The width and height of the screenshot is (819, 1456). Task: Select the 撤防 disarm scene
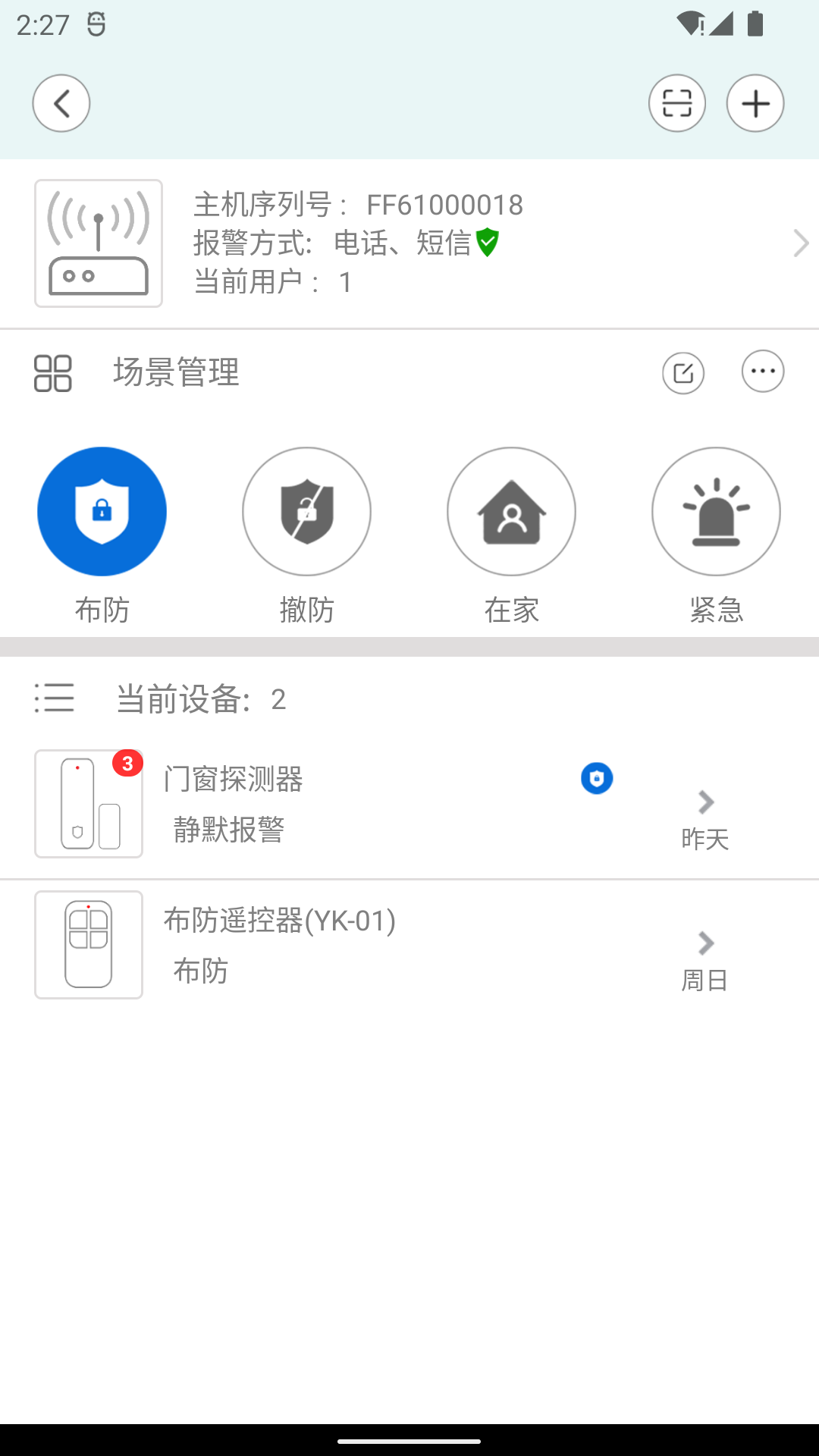[306, 512]
